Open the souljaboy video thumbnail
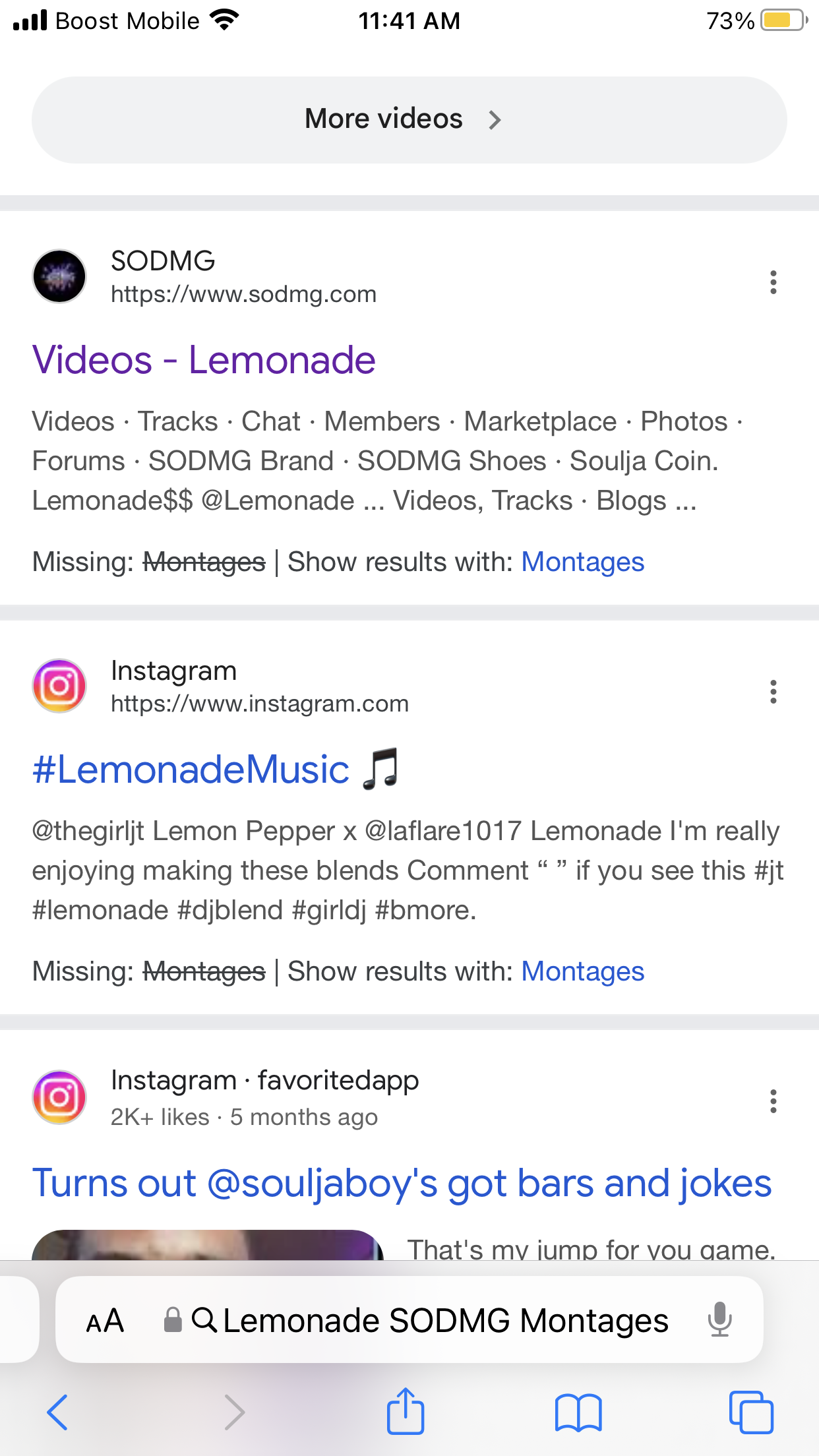The image size is (819, 1456). pyautogui.click(x=208, y=1245)
